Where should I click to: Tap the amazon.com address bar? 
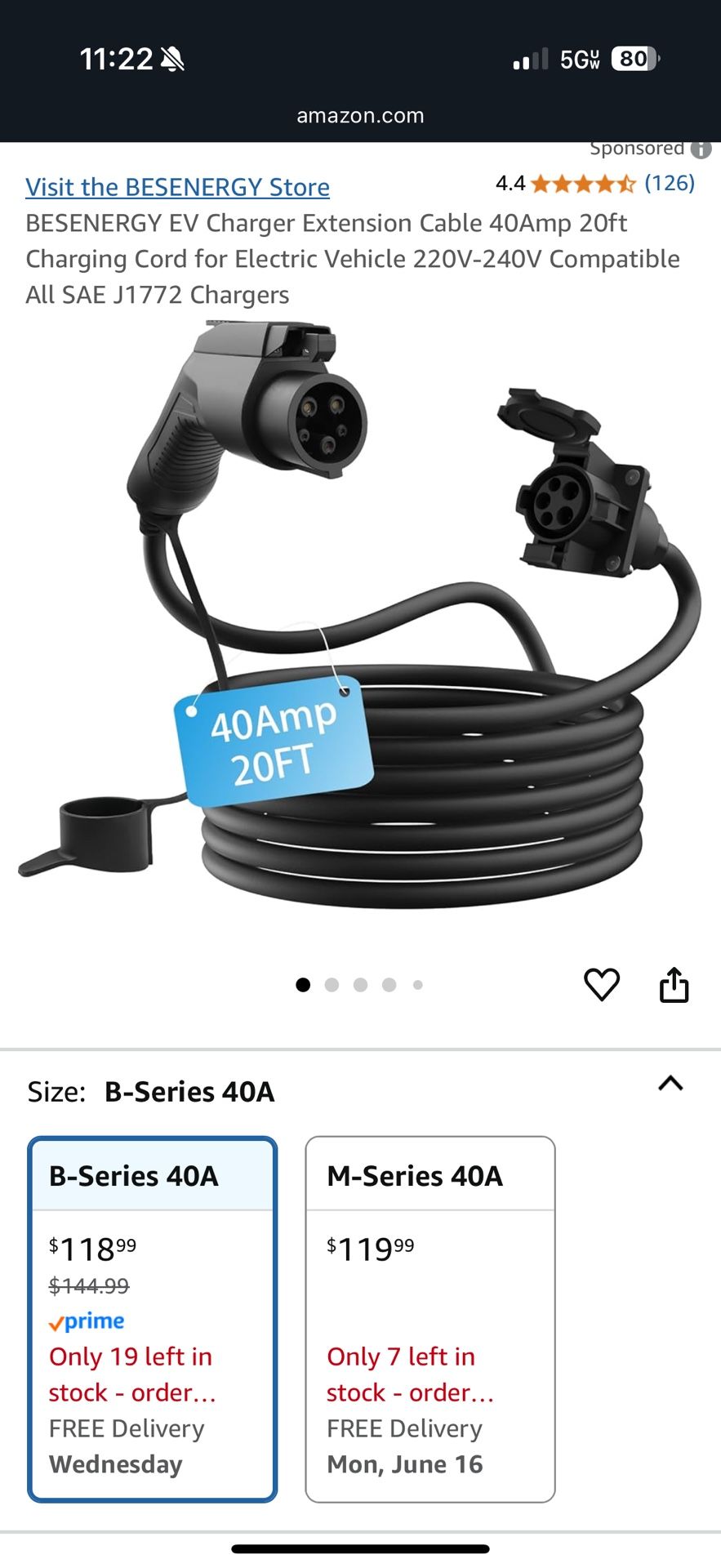tap(360, 116)
